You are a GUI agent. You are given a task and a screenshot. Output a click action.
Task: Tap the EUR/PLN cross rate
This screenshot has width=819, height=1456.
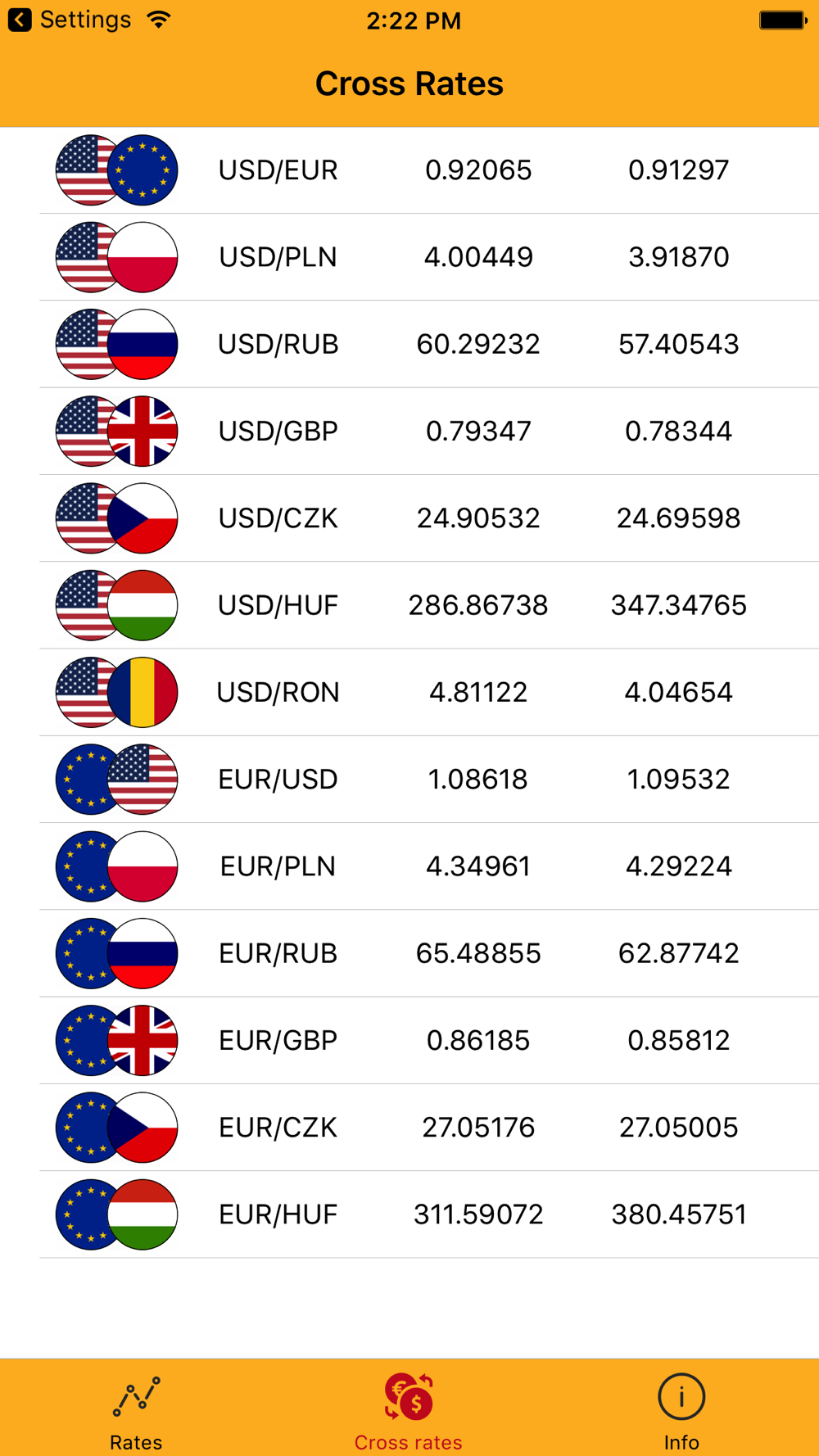(x=409, y=866)
